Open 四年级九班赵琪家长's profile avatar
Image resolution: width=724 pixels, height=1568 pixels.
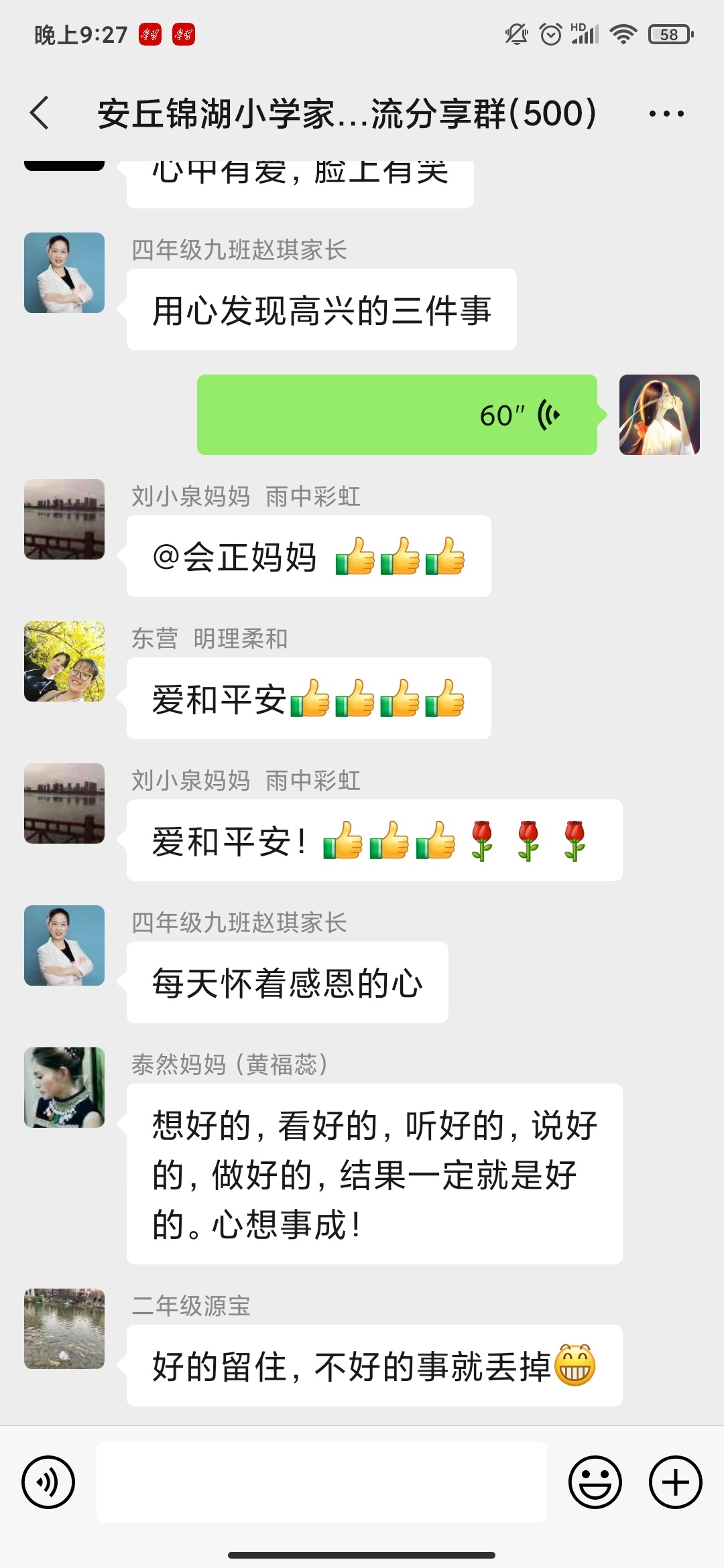coord(64,273)
